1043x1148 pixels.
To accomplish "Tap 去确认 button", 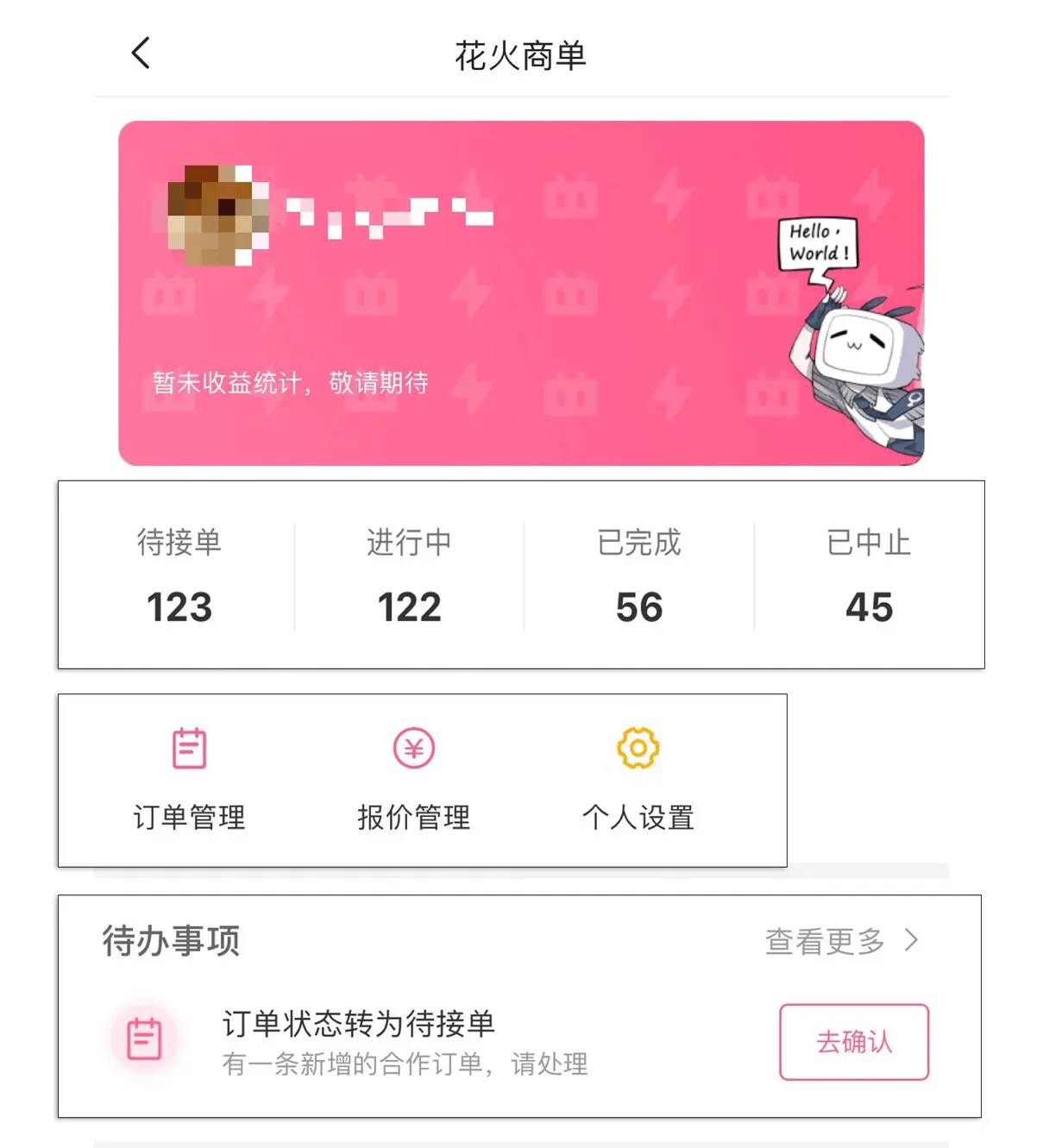I will (x=854, y=1042).
